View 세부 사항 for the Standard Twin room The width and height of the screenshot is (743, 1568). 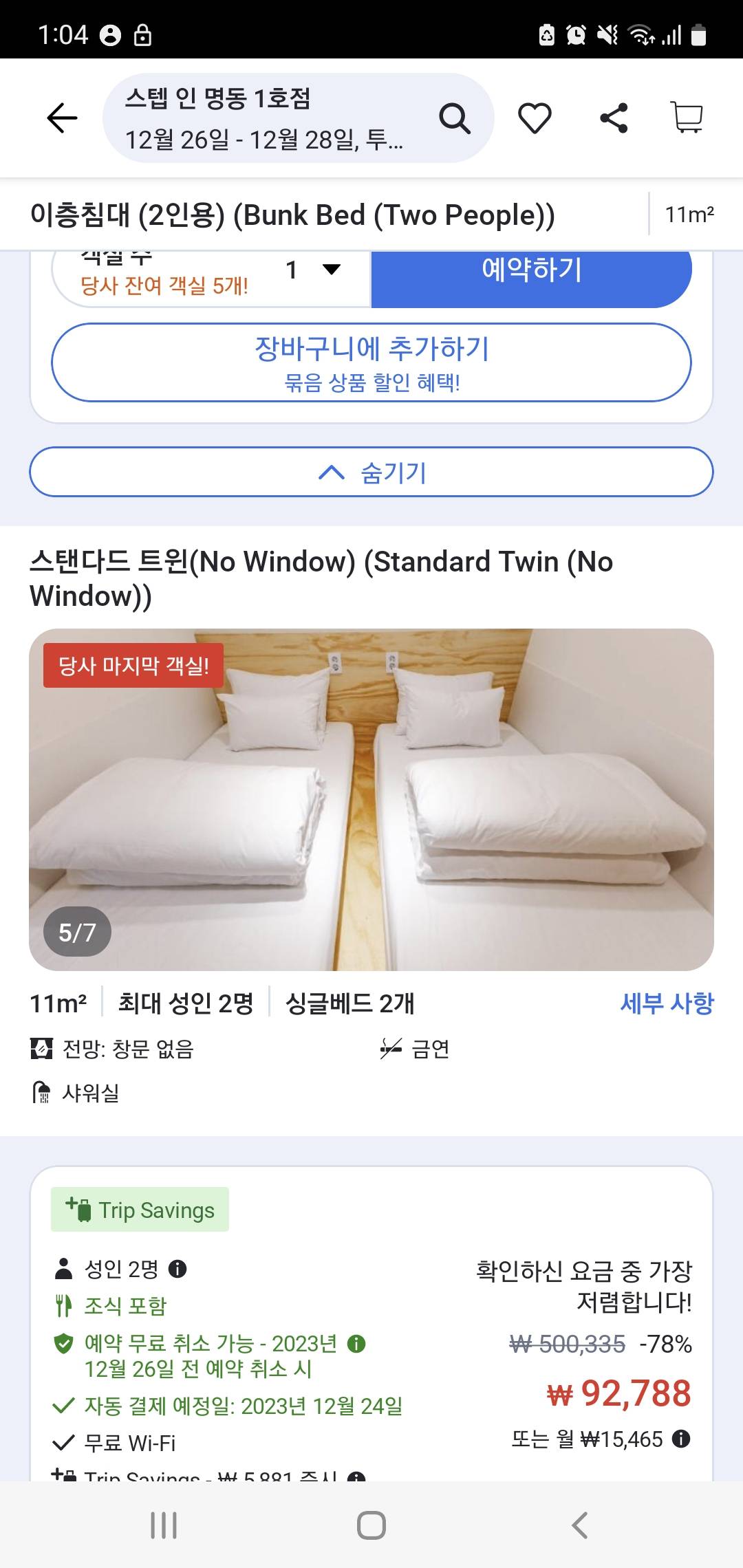click(x=667, y=1003)
